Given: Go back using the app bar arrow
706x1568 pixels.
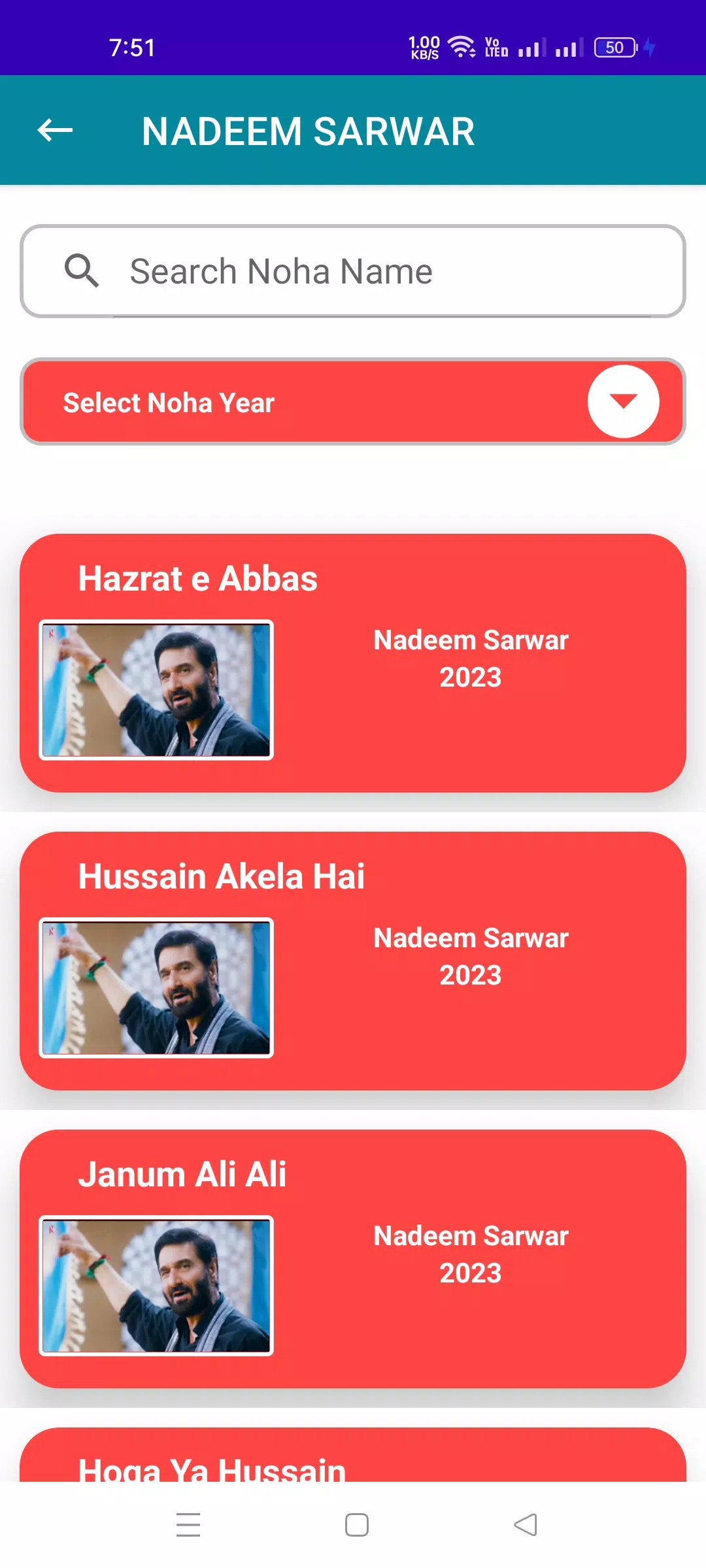Looking at the screenshot, I should coord(55,131).
